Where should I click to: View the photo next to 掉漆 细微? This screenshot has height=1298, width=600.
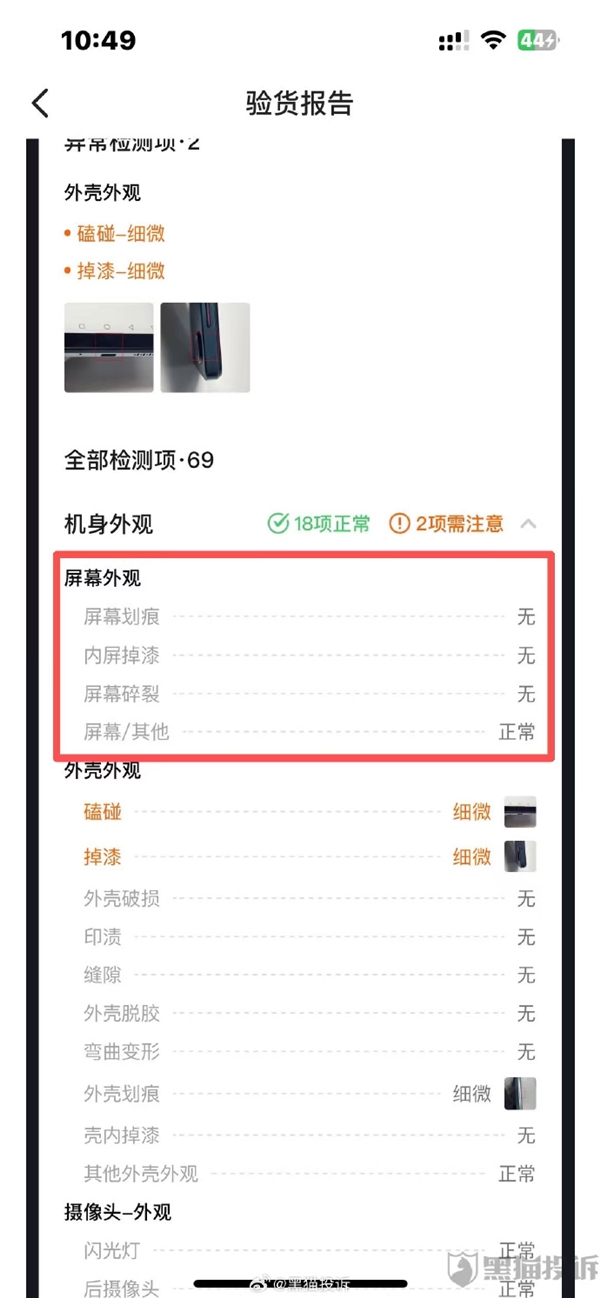pyautogui.click(x=520, y=856)
